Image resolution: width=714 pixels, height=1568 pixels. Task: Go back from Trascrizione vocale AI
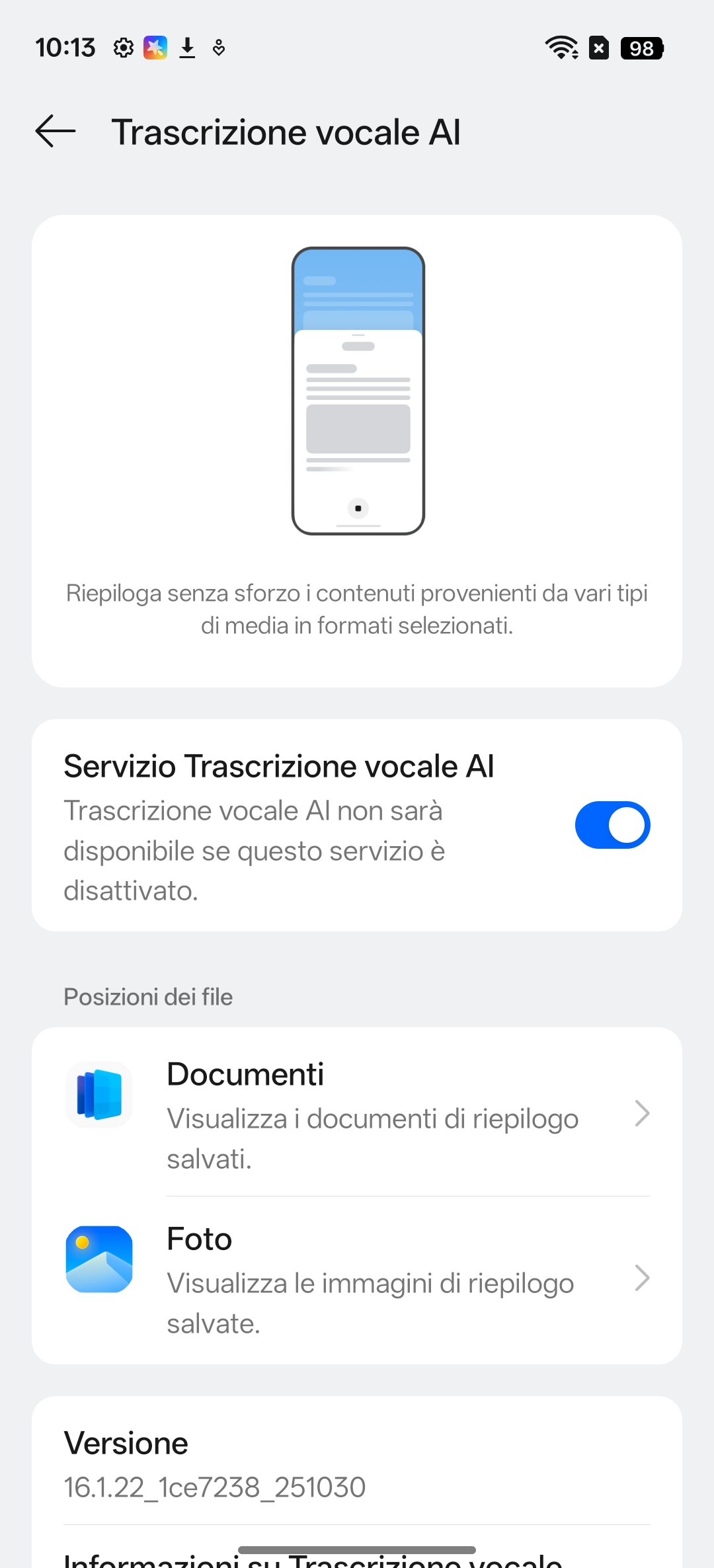pos(56,131)
